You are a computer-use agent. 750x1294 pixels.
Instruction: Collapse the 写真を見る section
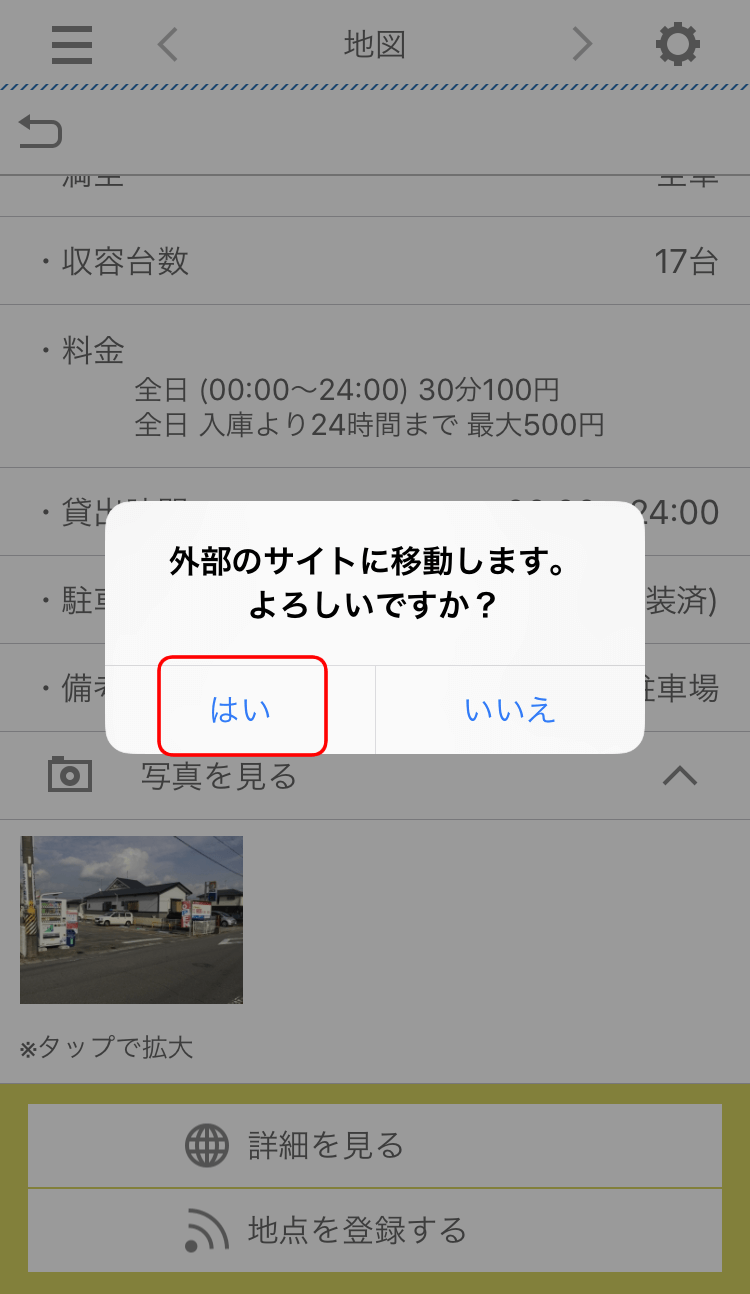click(x=680, y=775)
